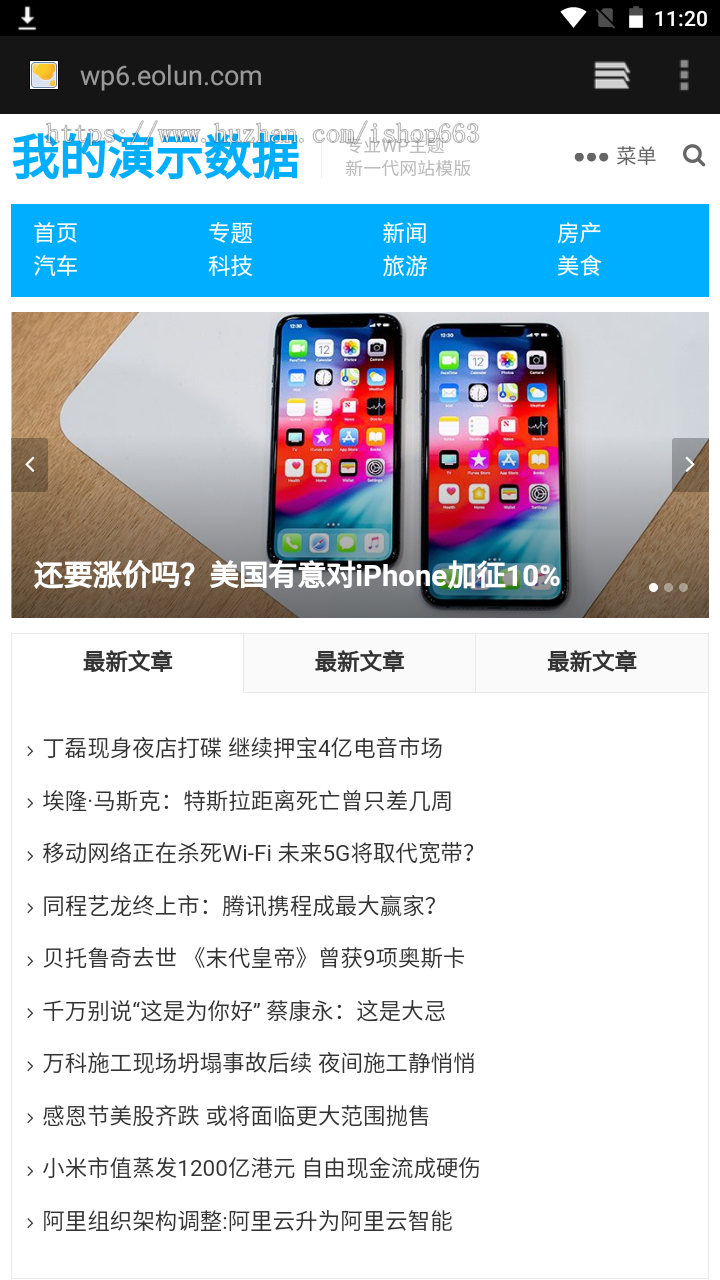The width and height of the screenshot is (720, 1280).
Task: Open the 埃隆·马斯克 特斯拉 article
Action: pyautogui.click(x=247, y=801)
